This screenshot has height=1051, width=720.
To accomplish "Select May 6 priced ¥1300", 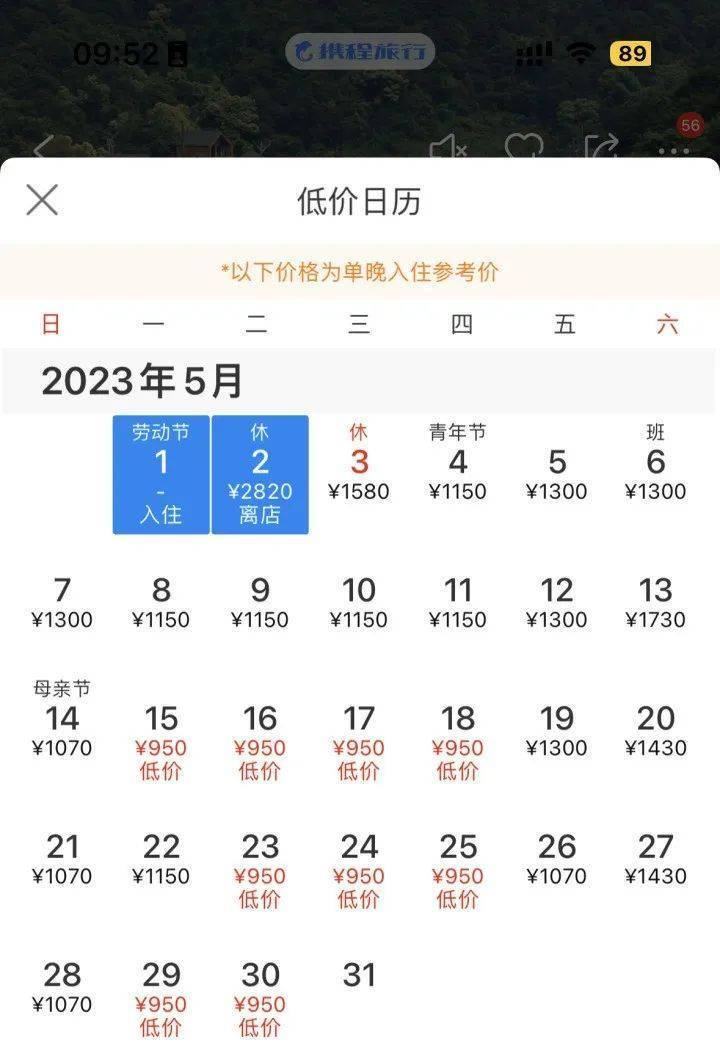I will [x=656, y=472].
